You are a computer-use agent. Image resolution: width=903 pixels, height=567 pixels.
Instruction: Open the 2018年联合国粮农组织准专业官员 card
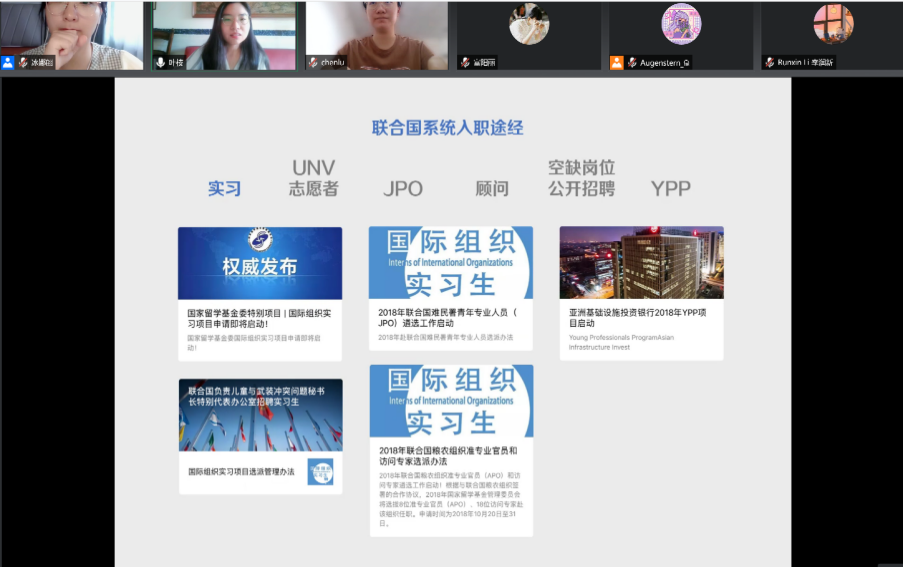[450, 450]
